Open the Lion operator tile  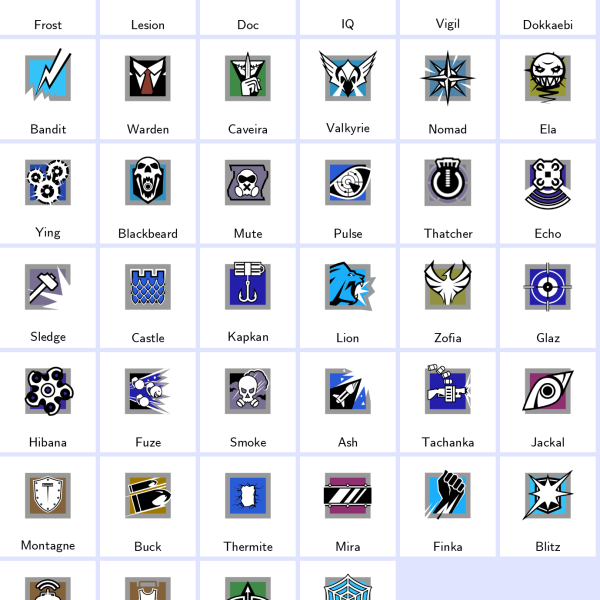tap(348, 296)
